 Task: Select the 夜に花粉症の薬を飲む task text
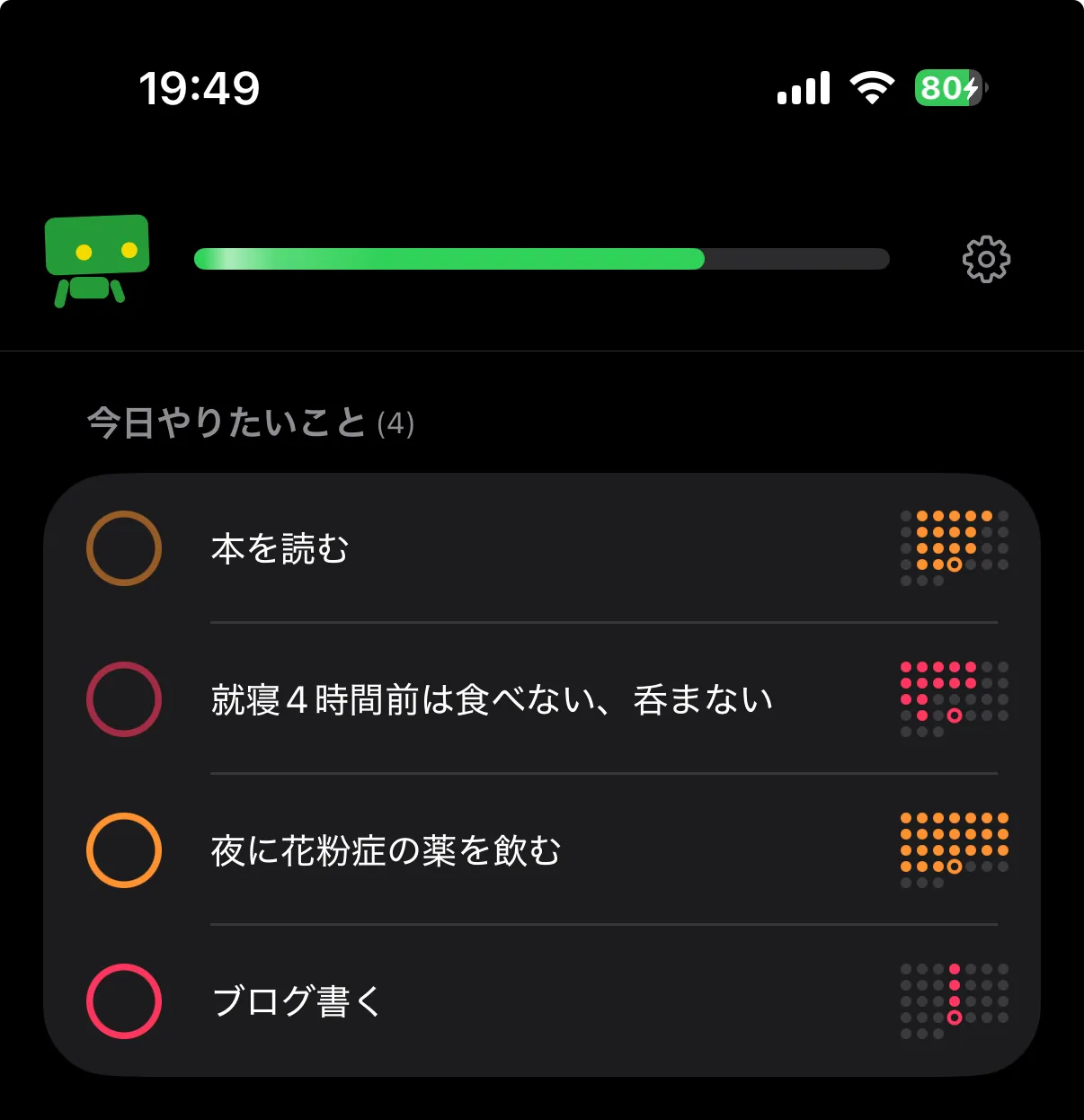(387, 850)
